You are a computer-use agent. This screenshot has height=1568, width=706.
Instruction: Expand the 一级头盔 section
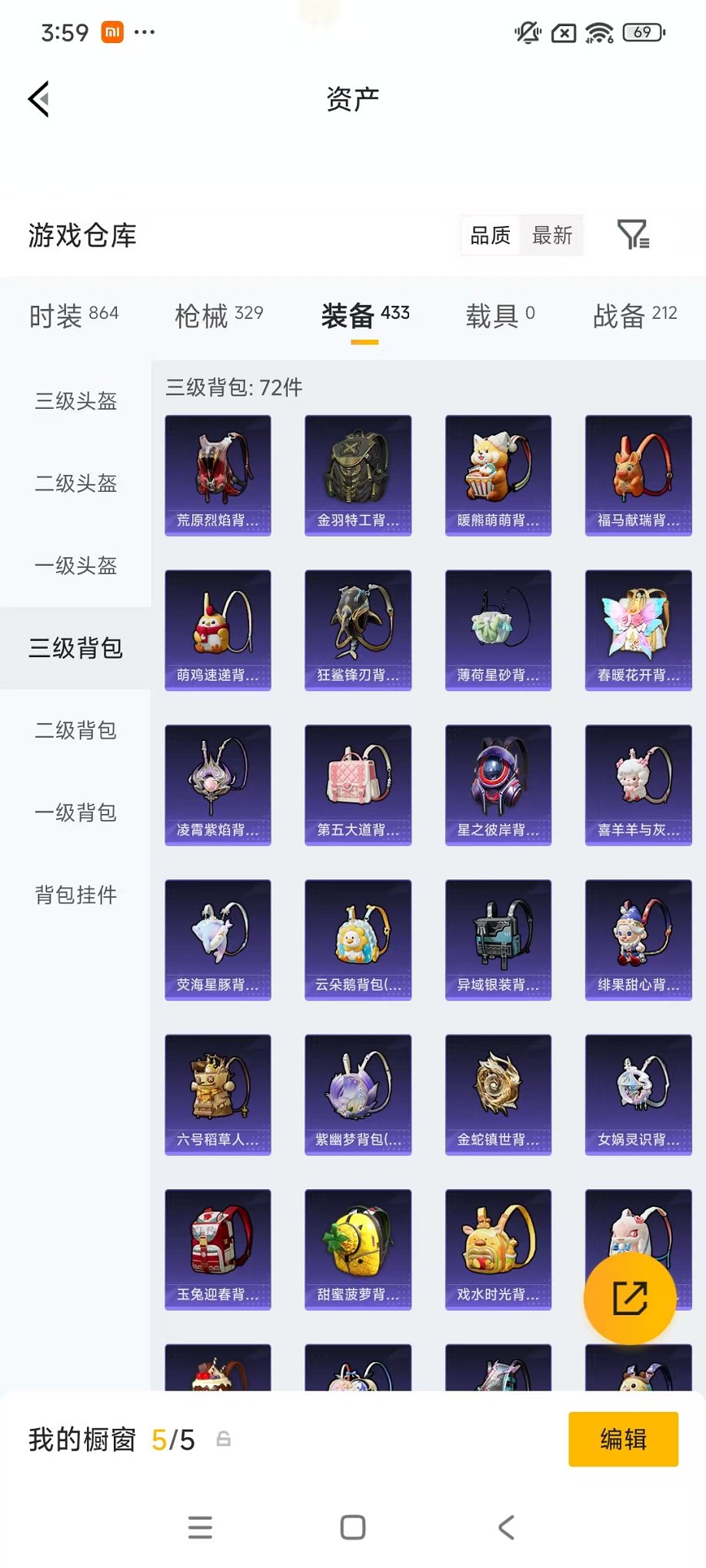click(x=74, y=566)
